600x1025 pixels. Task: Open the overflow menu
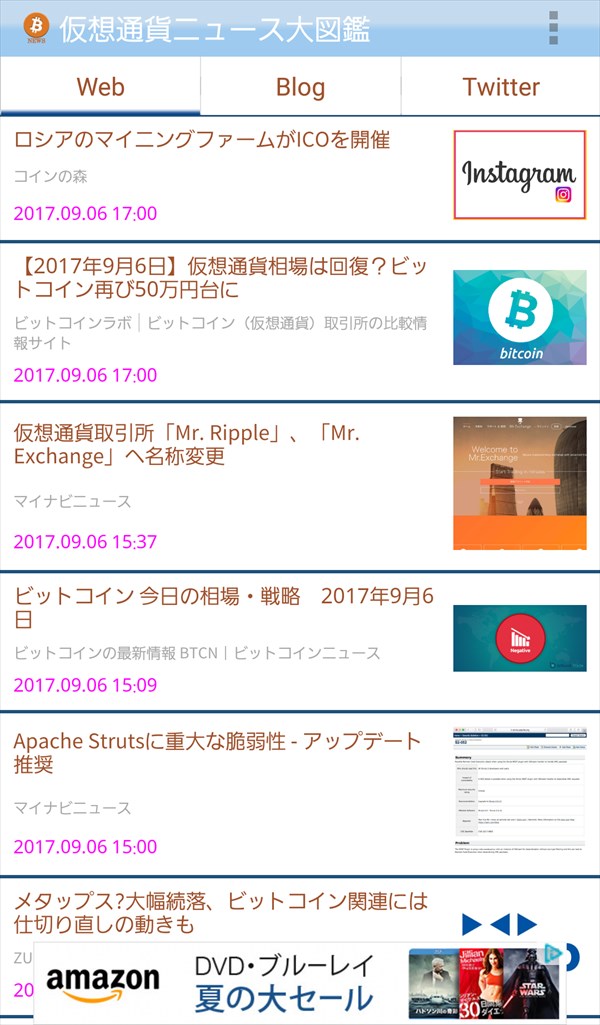[553, 28]
